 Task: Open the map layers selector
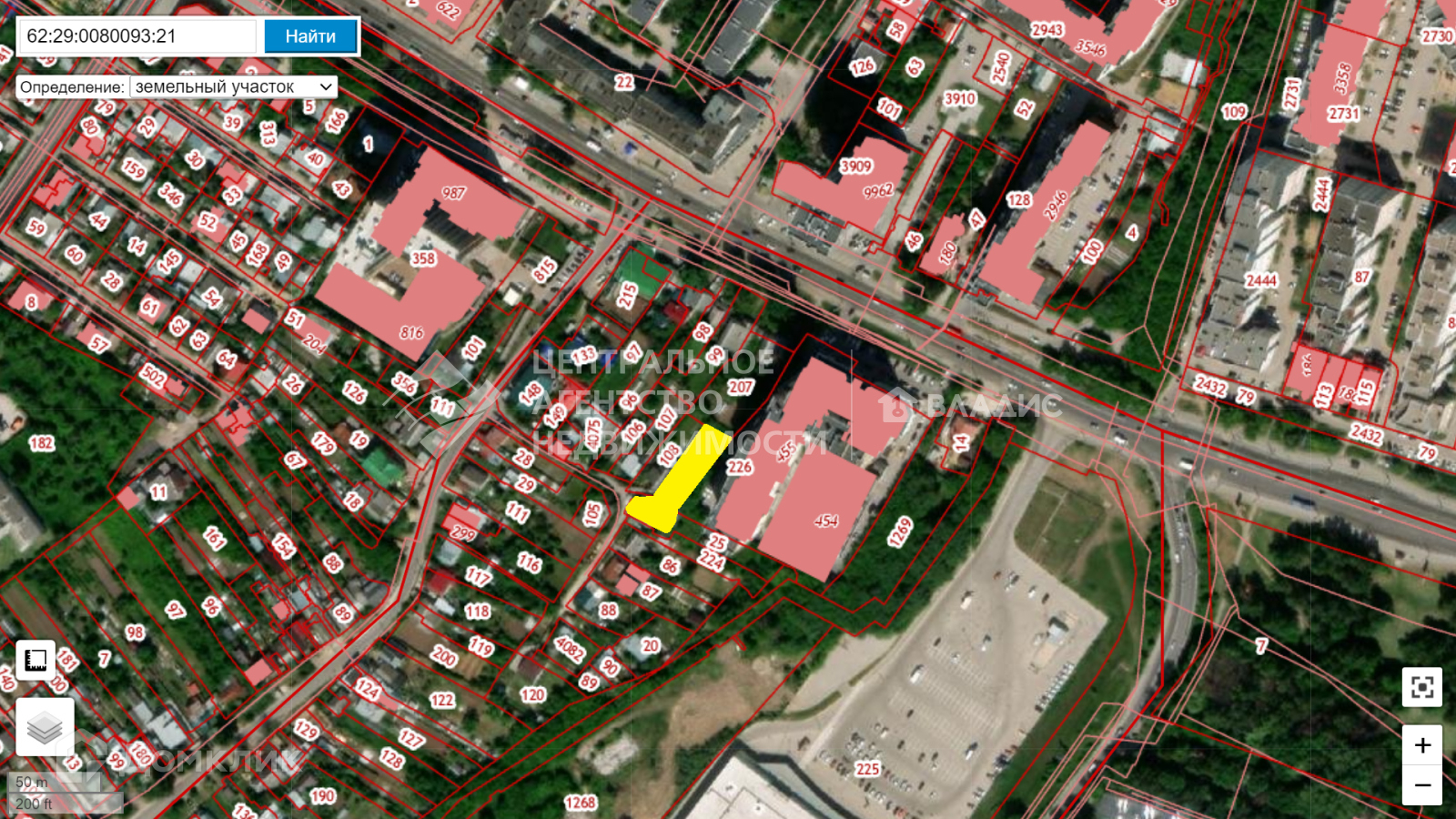tap(45, 727)
